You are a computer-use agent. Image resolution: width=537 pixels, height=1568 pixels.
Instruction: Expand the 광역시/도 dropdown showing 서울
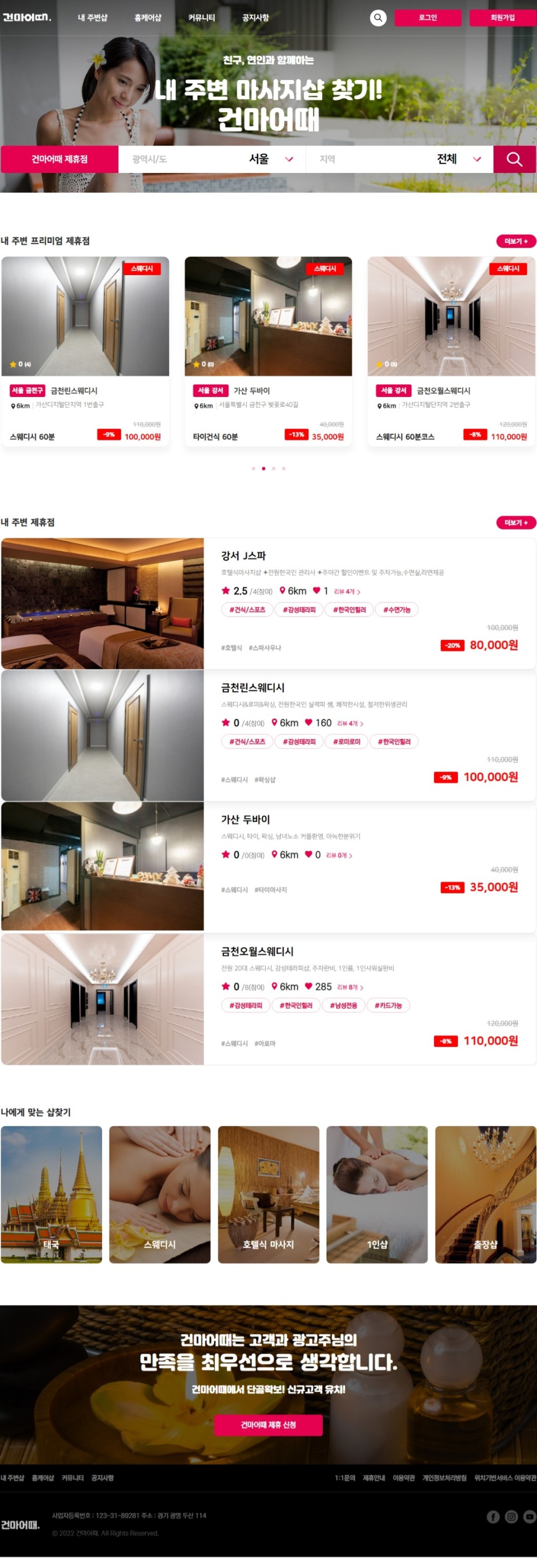[211, 159]
